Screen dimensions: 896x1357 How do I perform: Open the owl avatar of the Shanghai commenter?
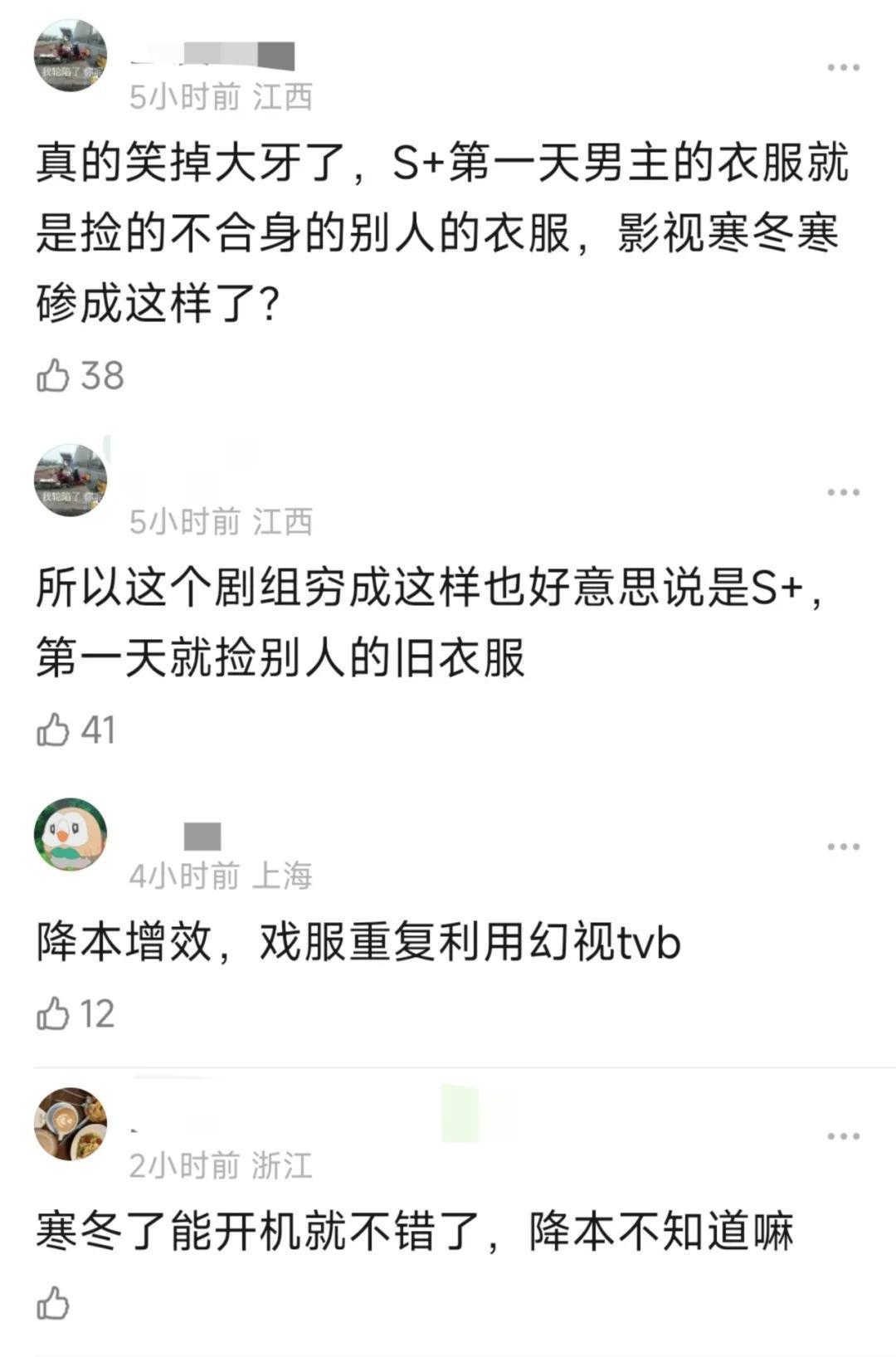[71, 835]
